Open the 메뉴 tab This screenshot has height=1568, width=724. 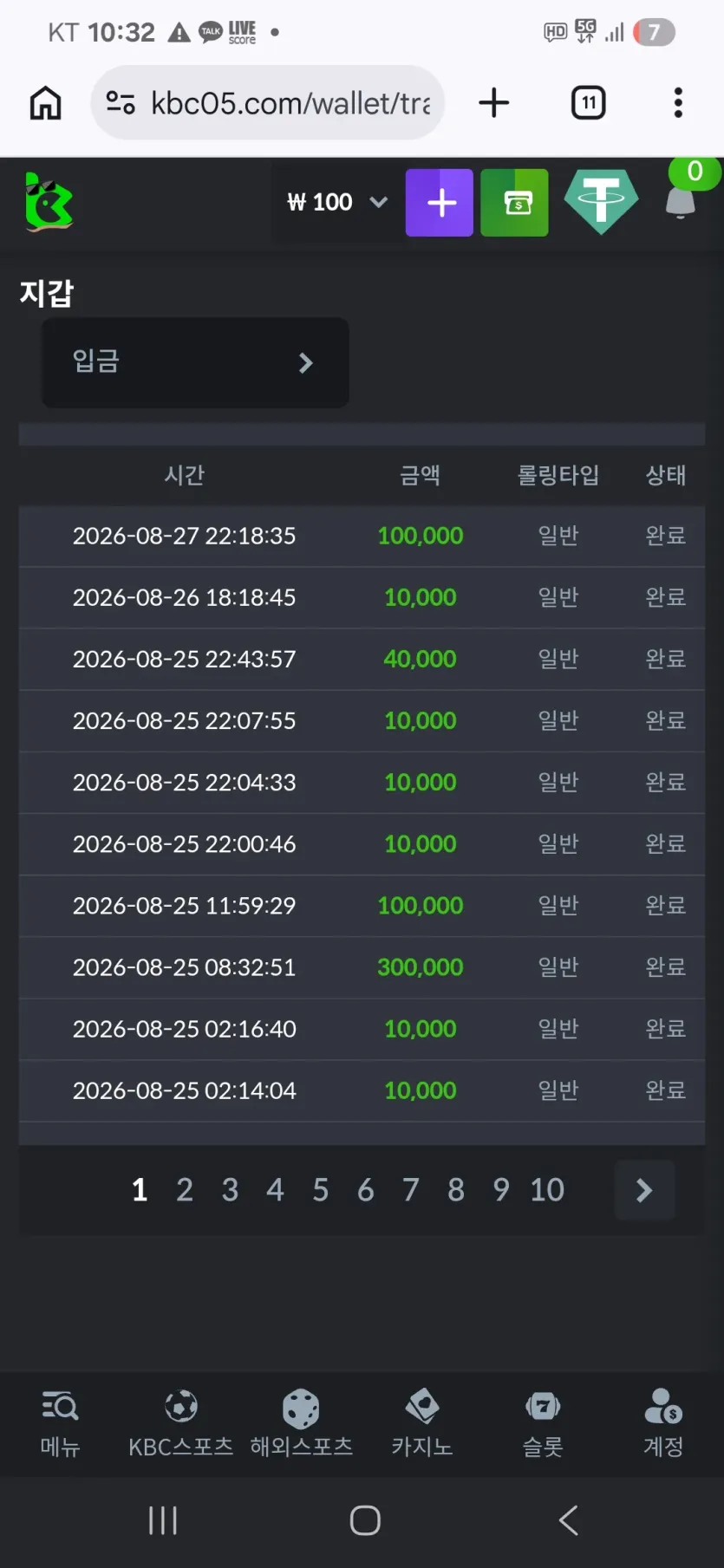(x=60, y=1424)
